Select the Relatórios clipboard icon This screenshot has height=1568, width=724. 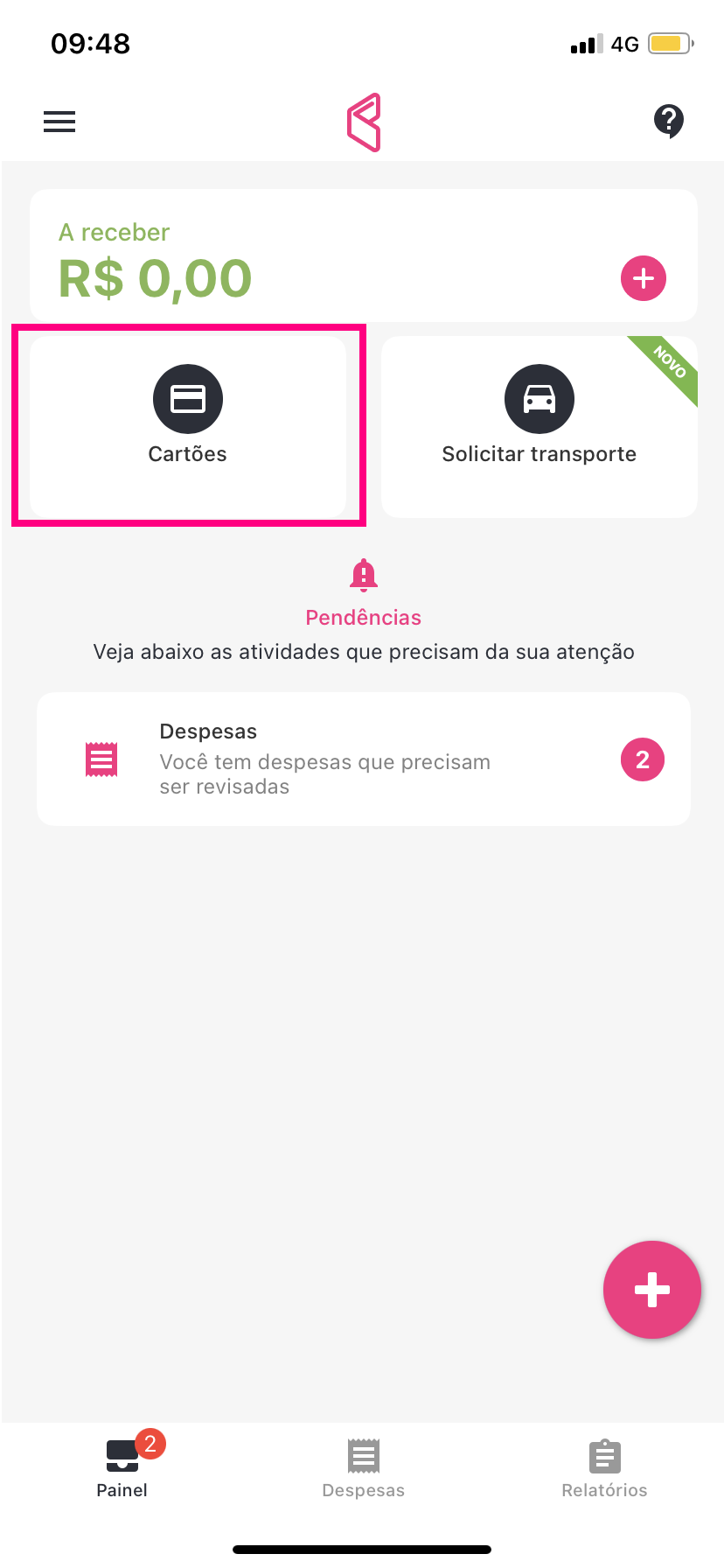[603, 1453]
